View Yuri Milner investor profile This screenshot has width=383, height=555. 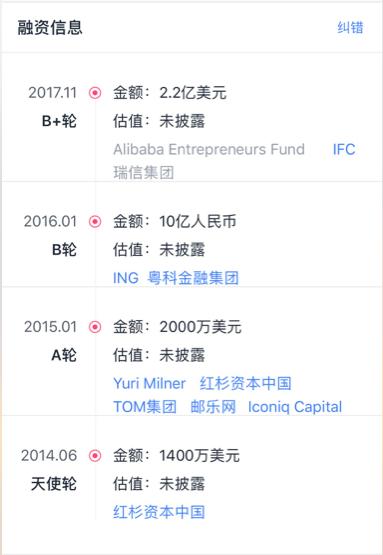coord(149,383)
